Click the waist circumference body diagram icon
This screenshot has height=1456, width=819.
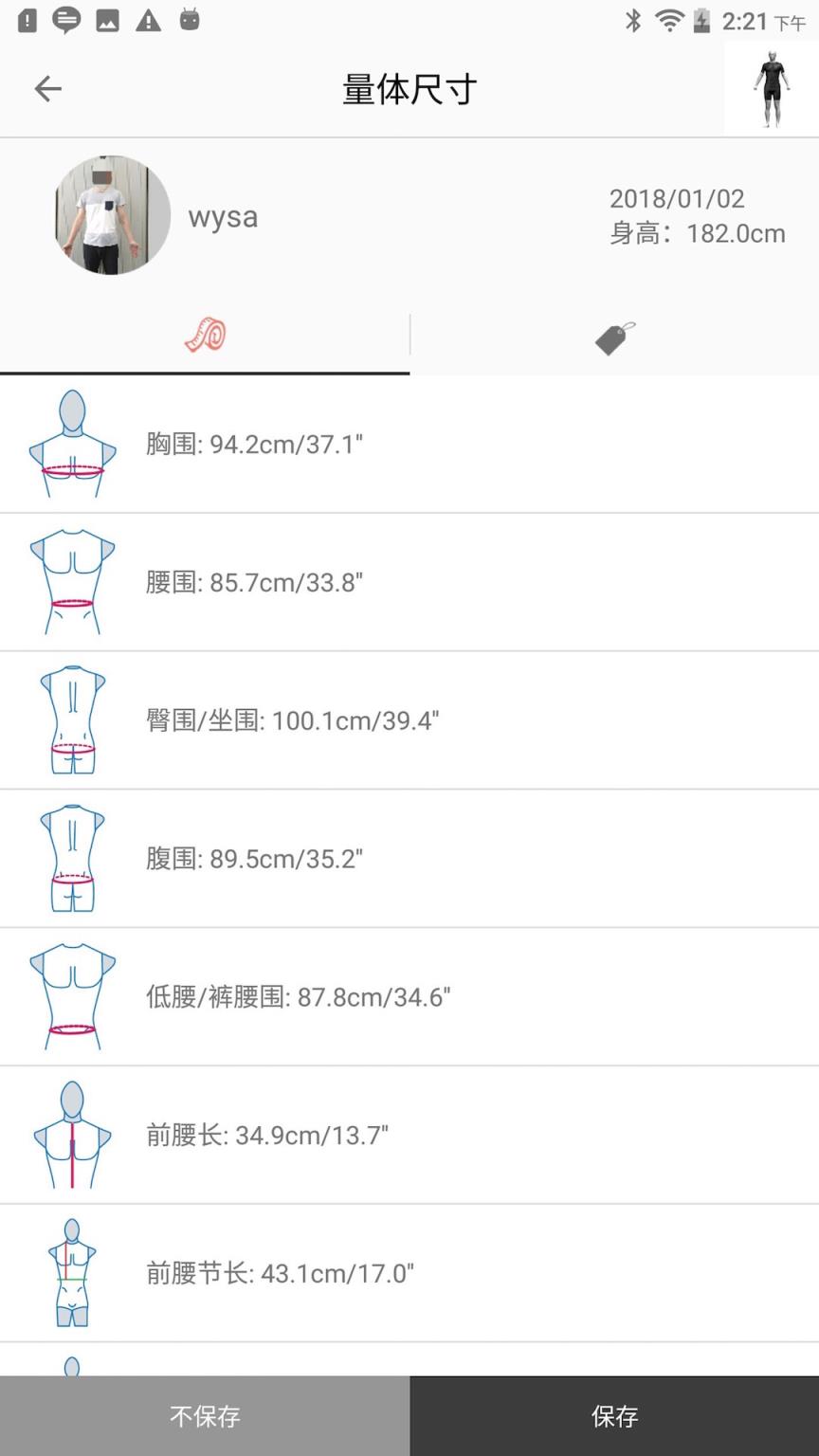[72, 582]
